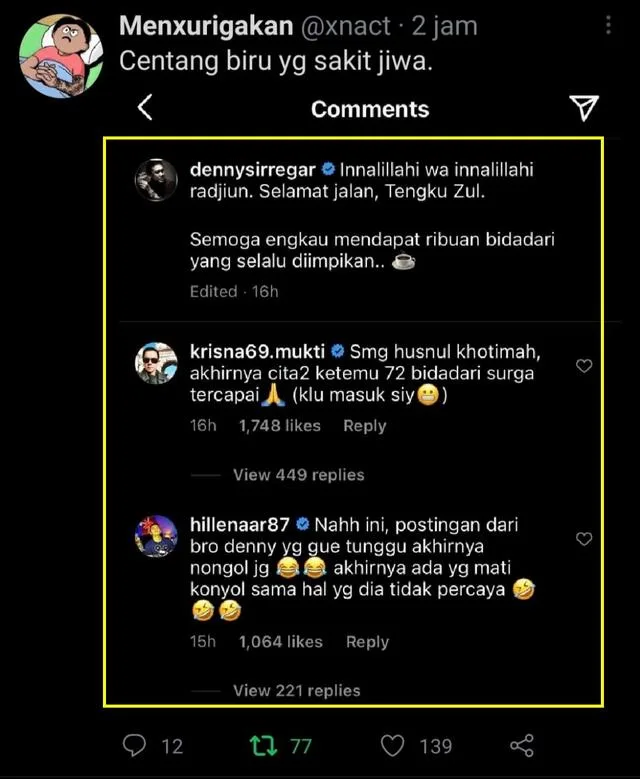Screen dimensions: 640x779
Task: Retweet the post with 77 retweets
Action: click(x=262, y=745)
